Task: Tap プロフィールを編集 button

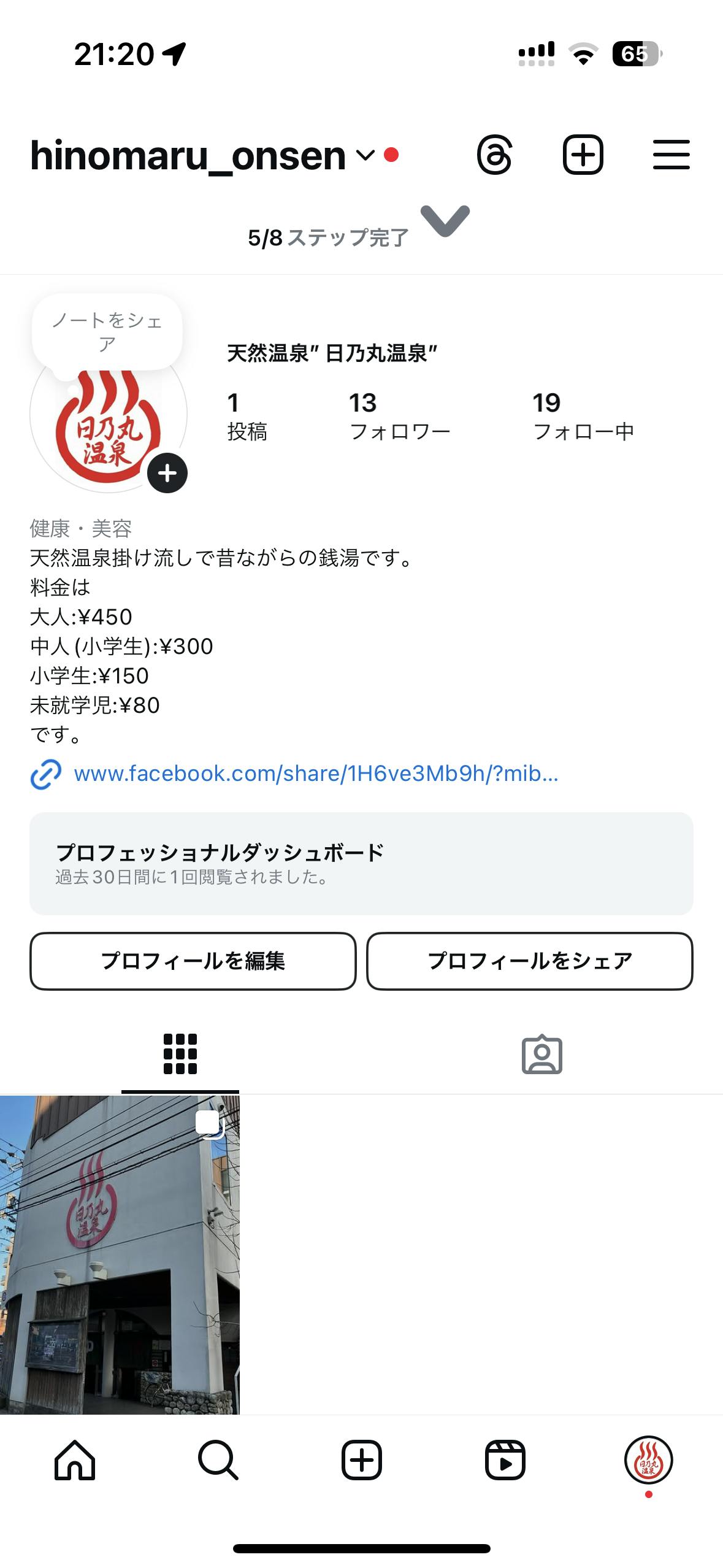Action: 193,961
